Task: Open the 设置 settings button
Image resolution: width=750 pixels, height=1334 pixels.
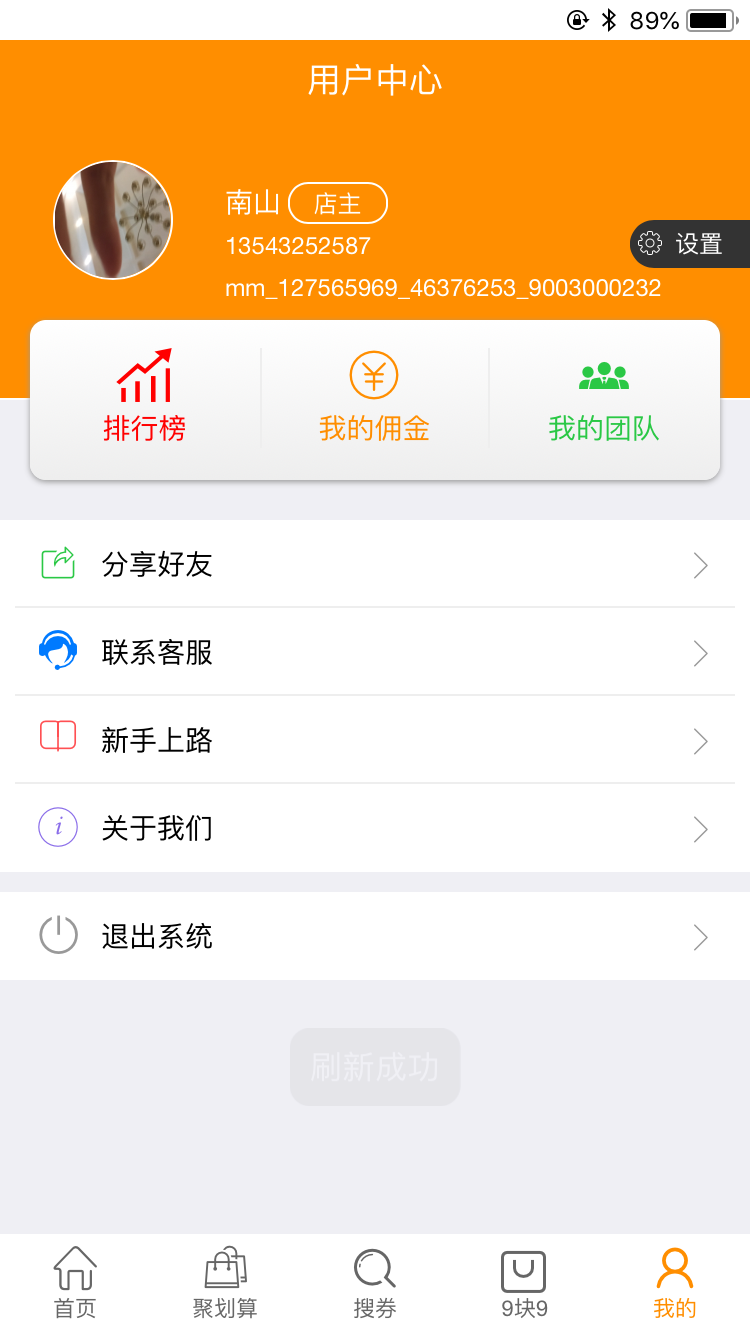Action: (x=691, y=244)
